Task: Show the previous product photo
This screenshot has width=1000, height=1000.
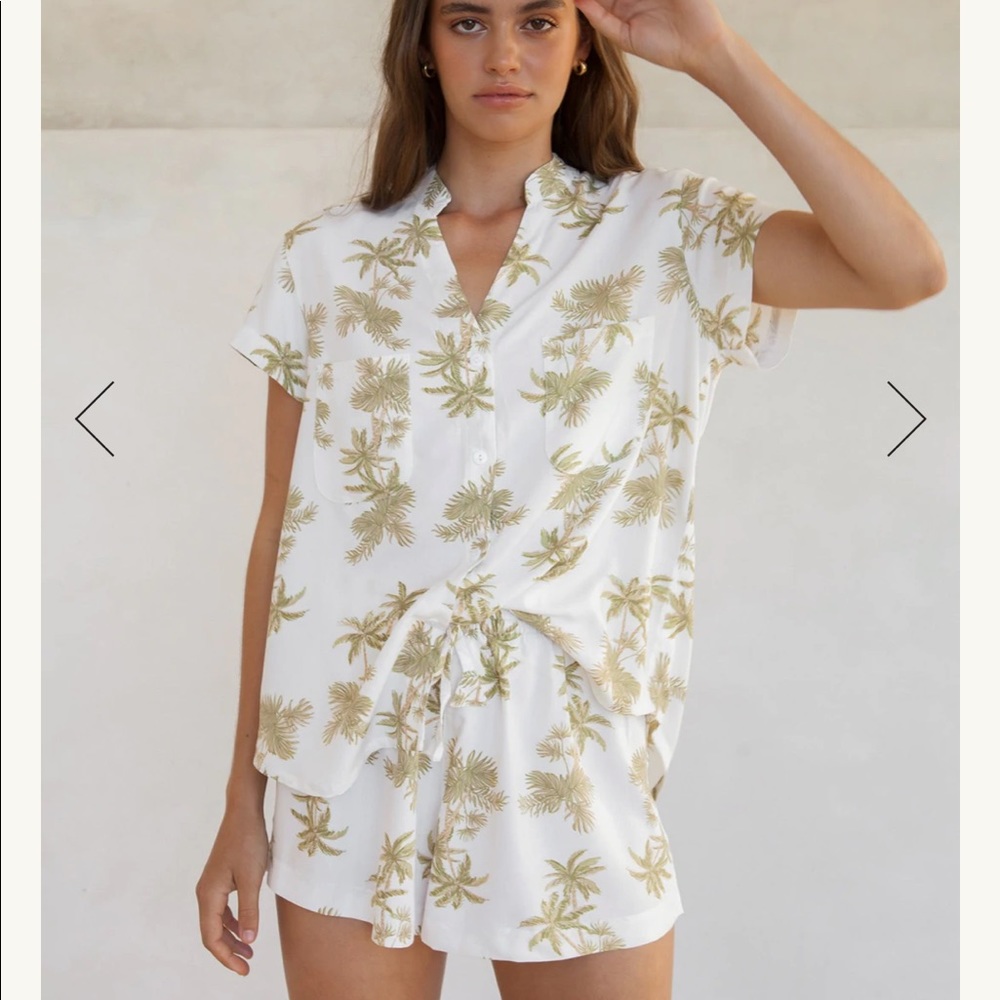Action: click(95, 419)
